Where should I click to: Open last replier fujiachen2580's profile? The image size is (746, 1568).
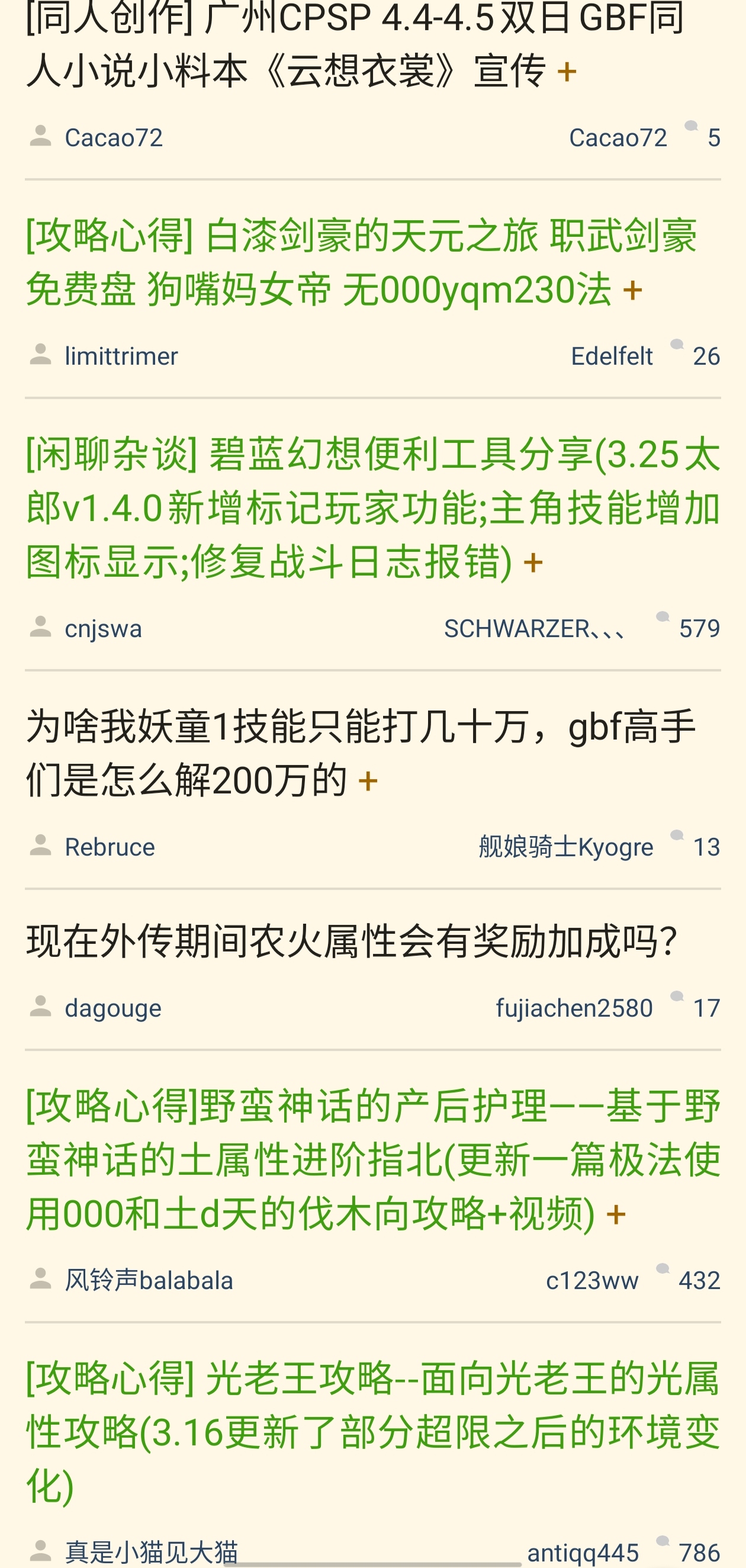(x=574, y=1008)
